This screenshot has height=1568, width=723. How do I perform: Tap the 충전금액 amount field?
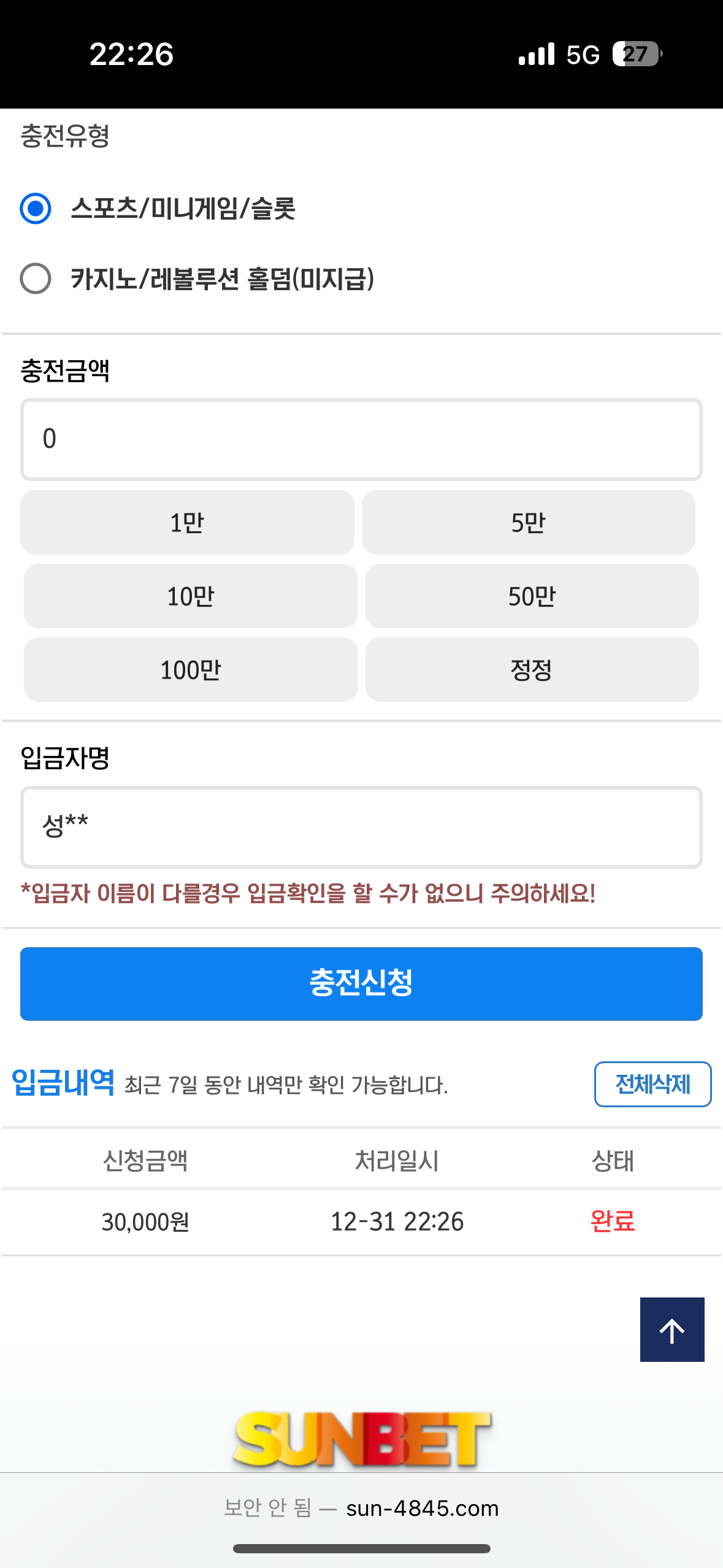tap(361, 439)
